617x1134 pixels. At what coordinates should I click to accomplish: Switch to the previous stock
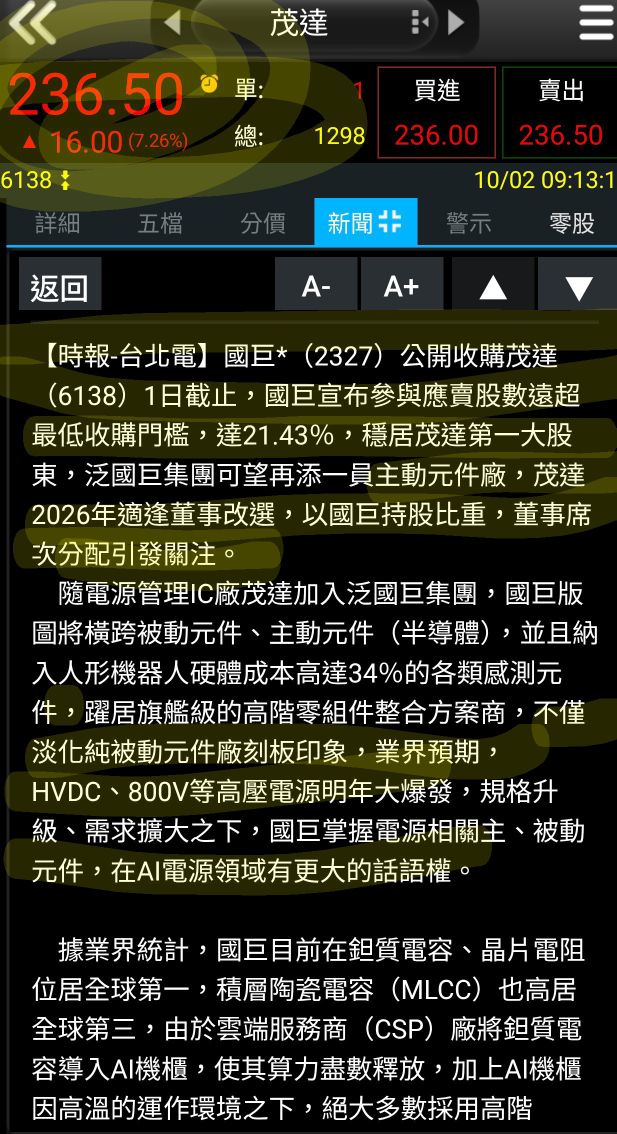pyautogui.click(x=172, y=22)
